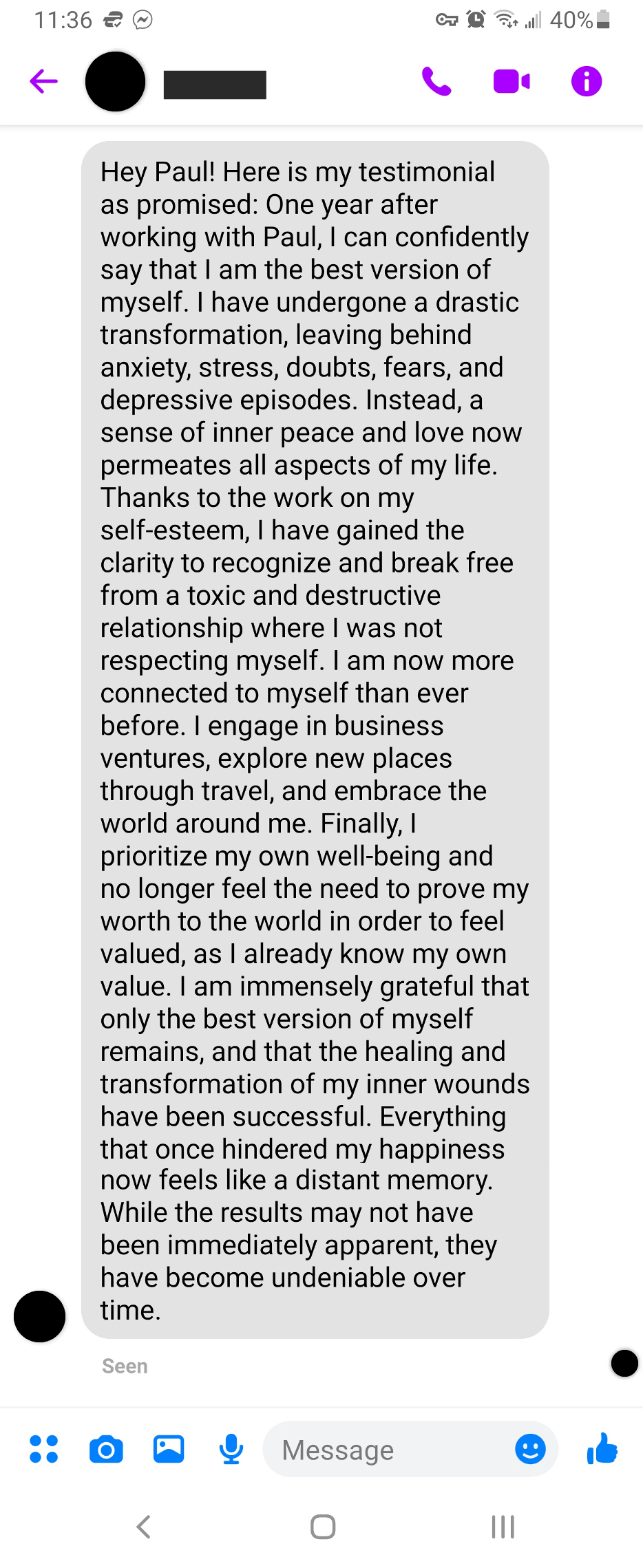Start a voice call
The image size is (643, 1568).
point(436,81)
